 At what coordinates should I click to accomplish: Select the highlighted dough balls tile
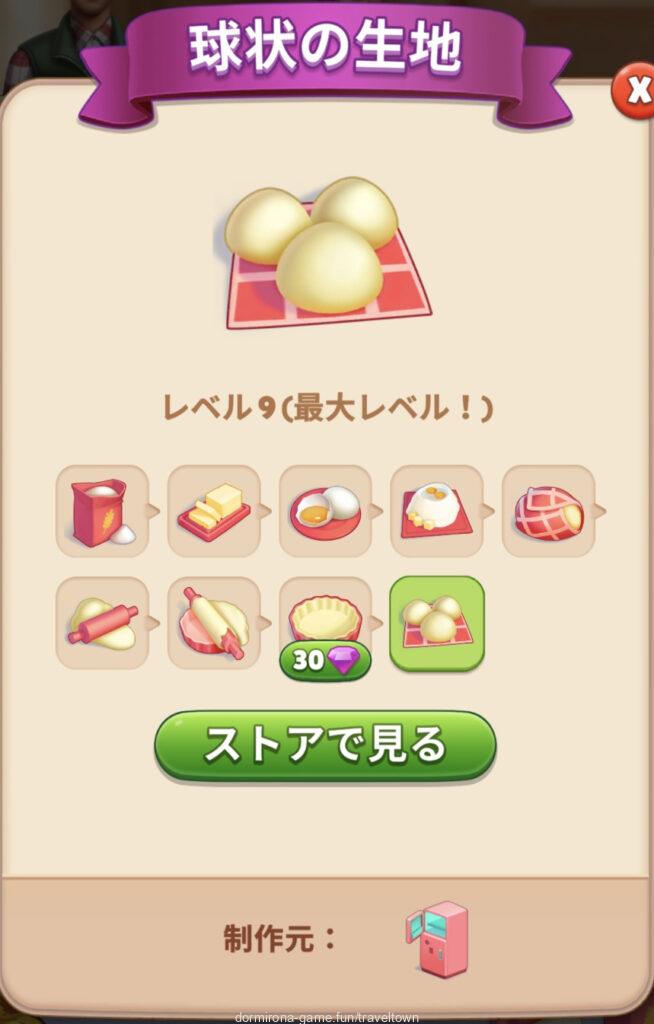pyautogui.click(x=436, y=622)
